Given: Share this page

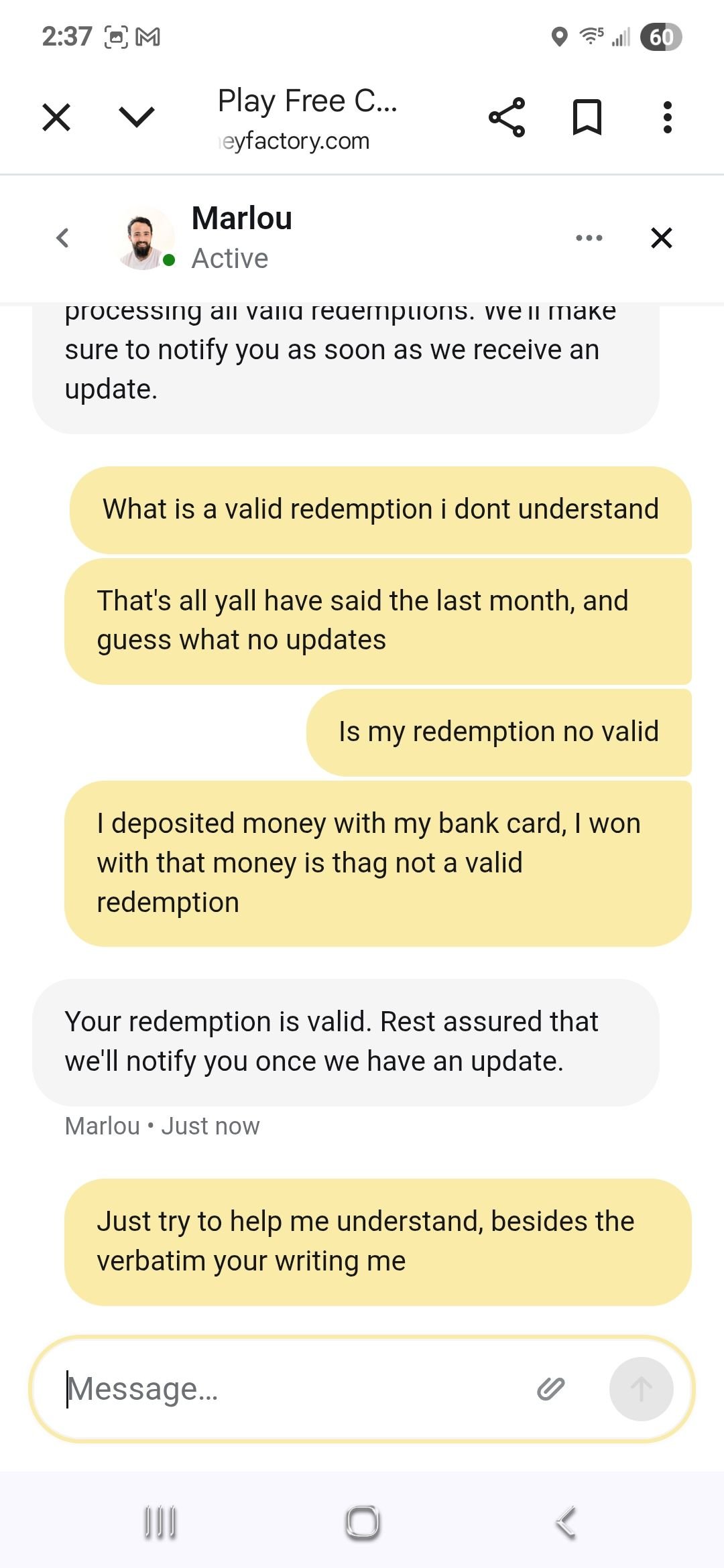Looking at the screenshot, I should click(507, 117).
